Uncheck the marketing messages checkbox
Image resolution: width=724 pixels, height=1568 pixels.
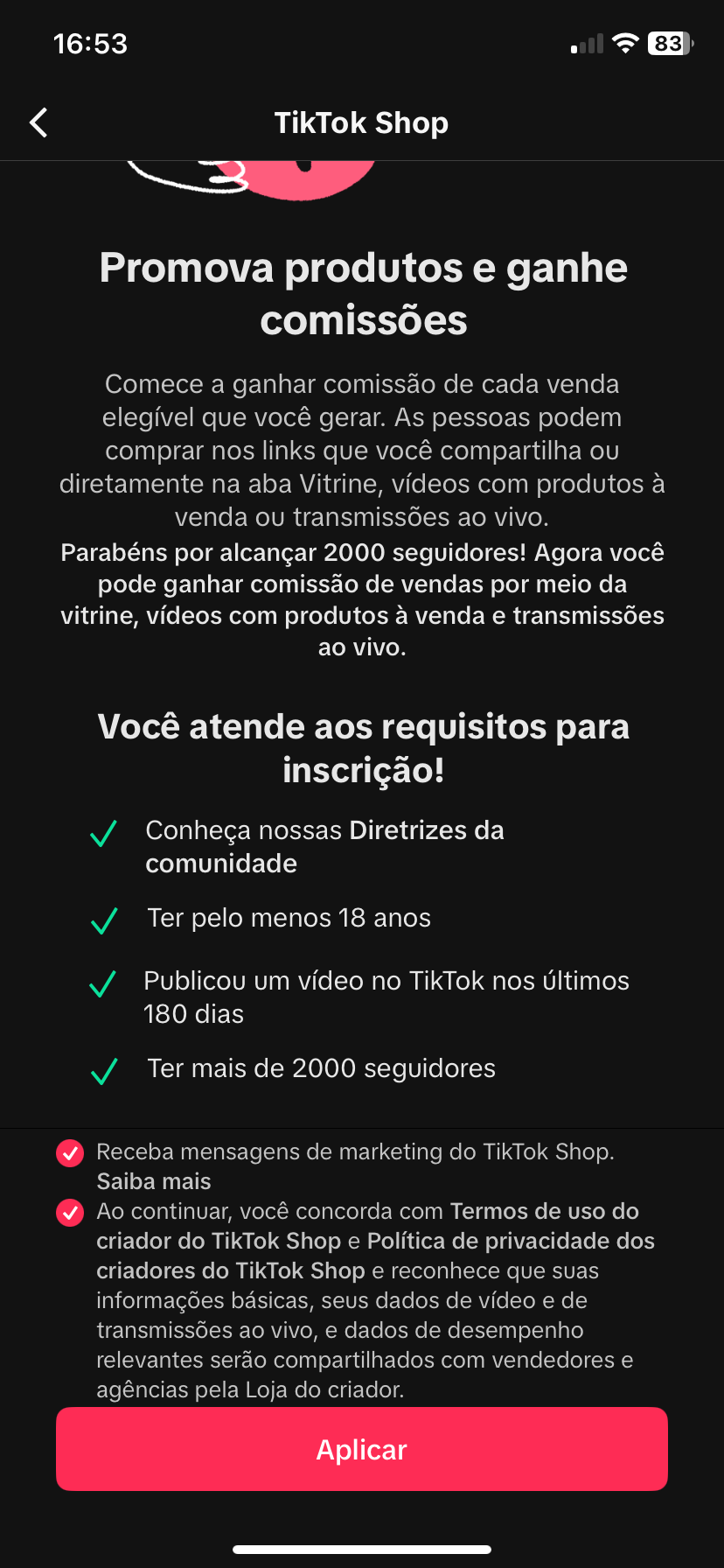pyautogui.click(x=70, y=1153)
